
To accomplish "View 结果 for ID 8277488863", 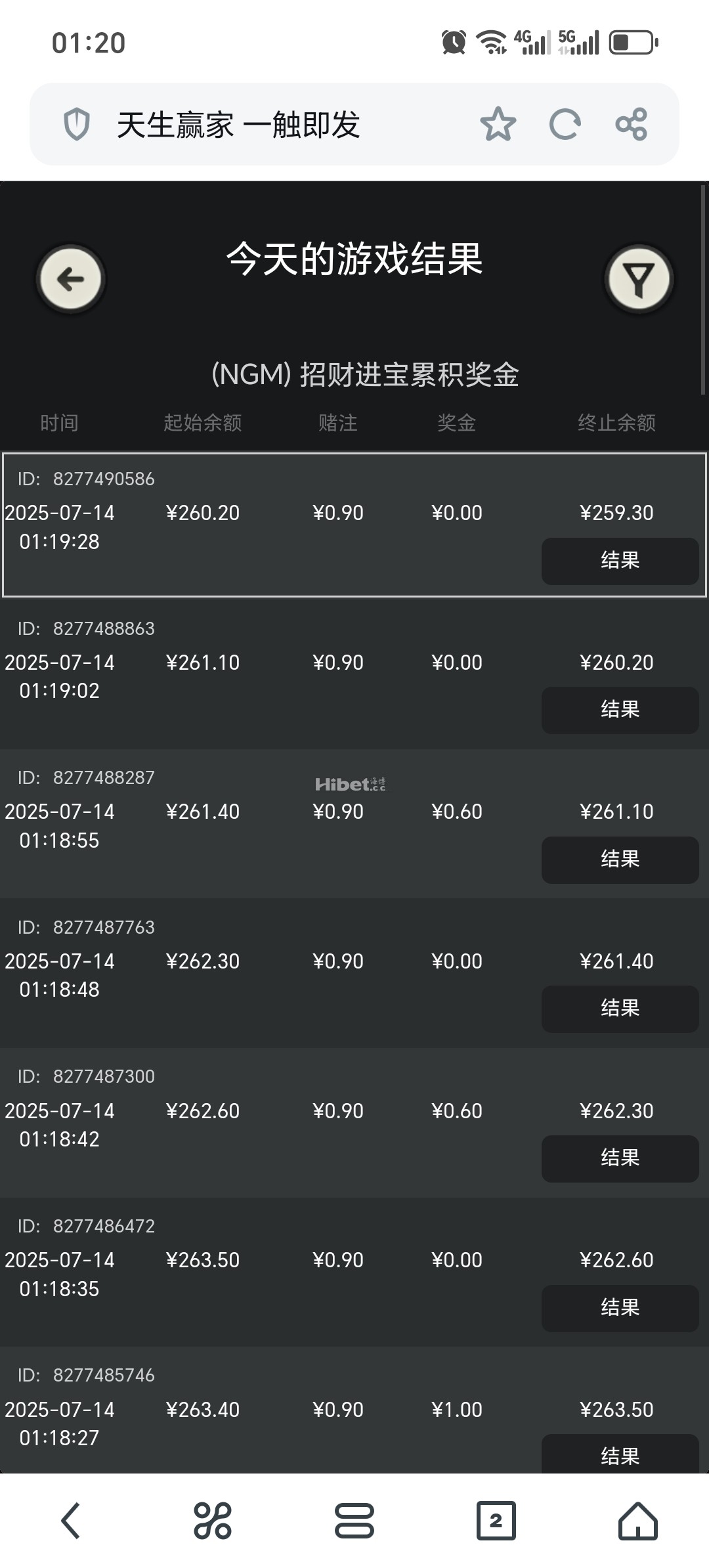I will coord(620,710).
